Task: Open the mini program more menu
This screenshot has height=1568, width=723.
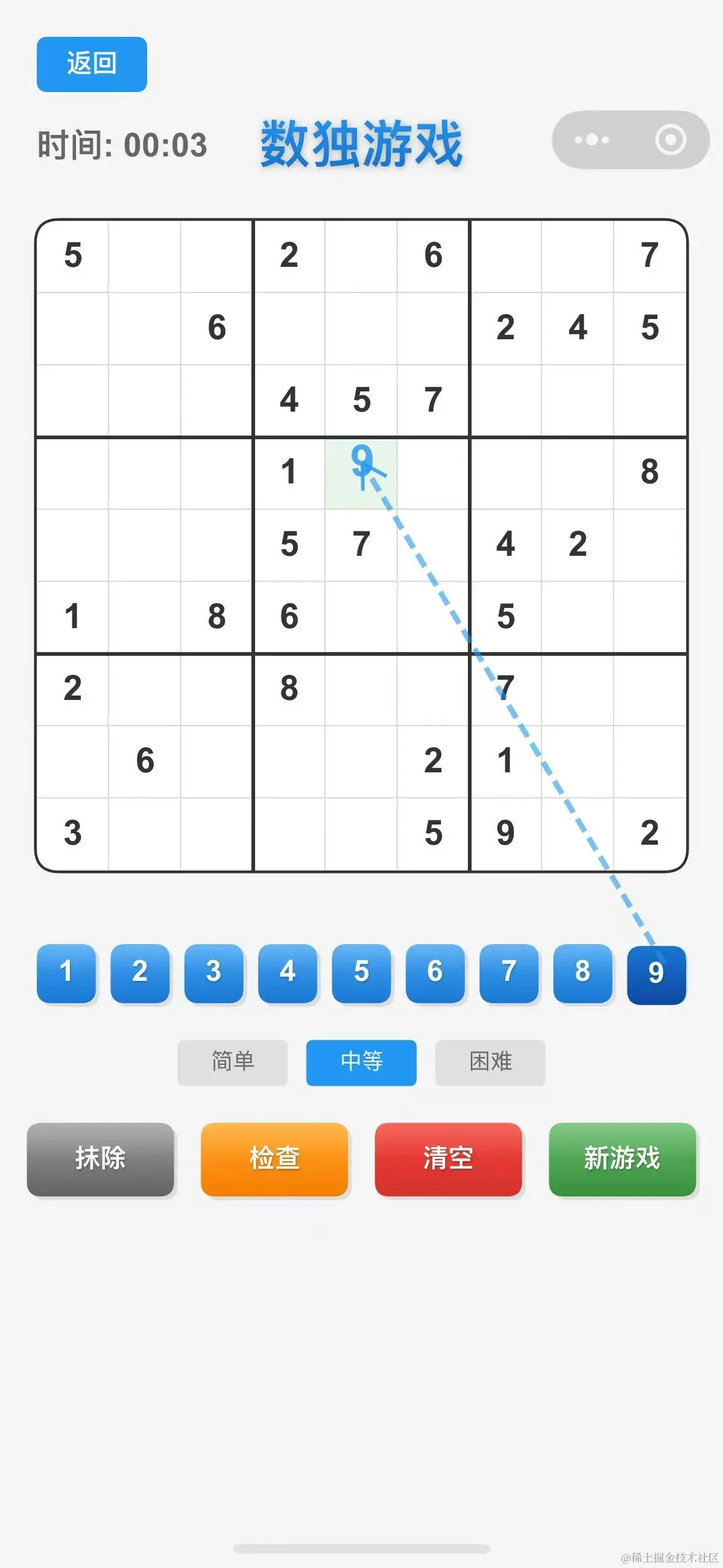Action: click(x=592, y=140)
